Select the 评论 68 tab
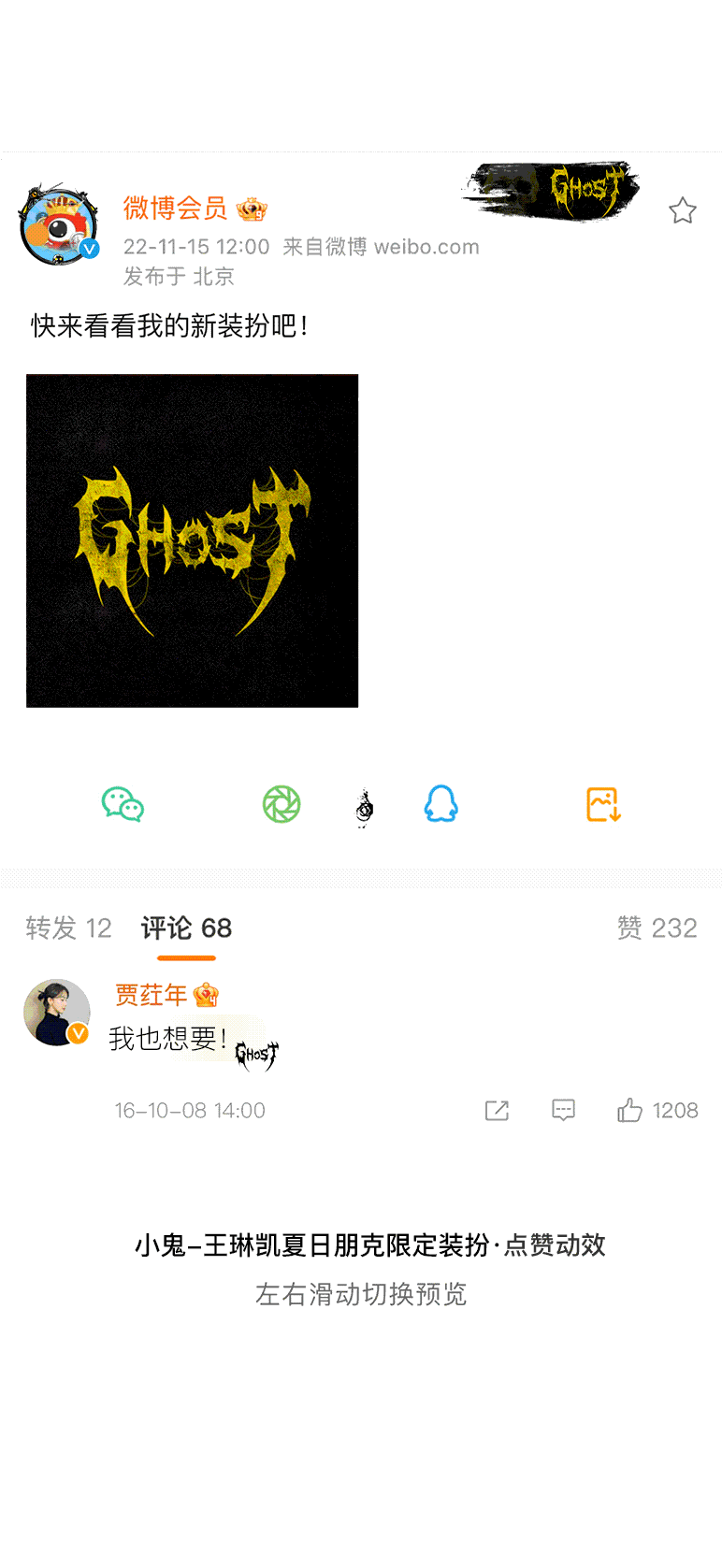Image resolution: width=722 pixels, height=1568 pixels. 184,928
